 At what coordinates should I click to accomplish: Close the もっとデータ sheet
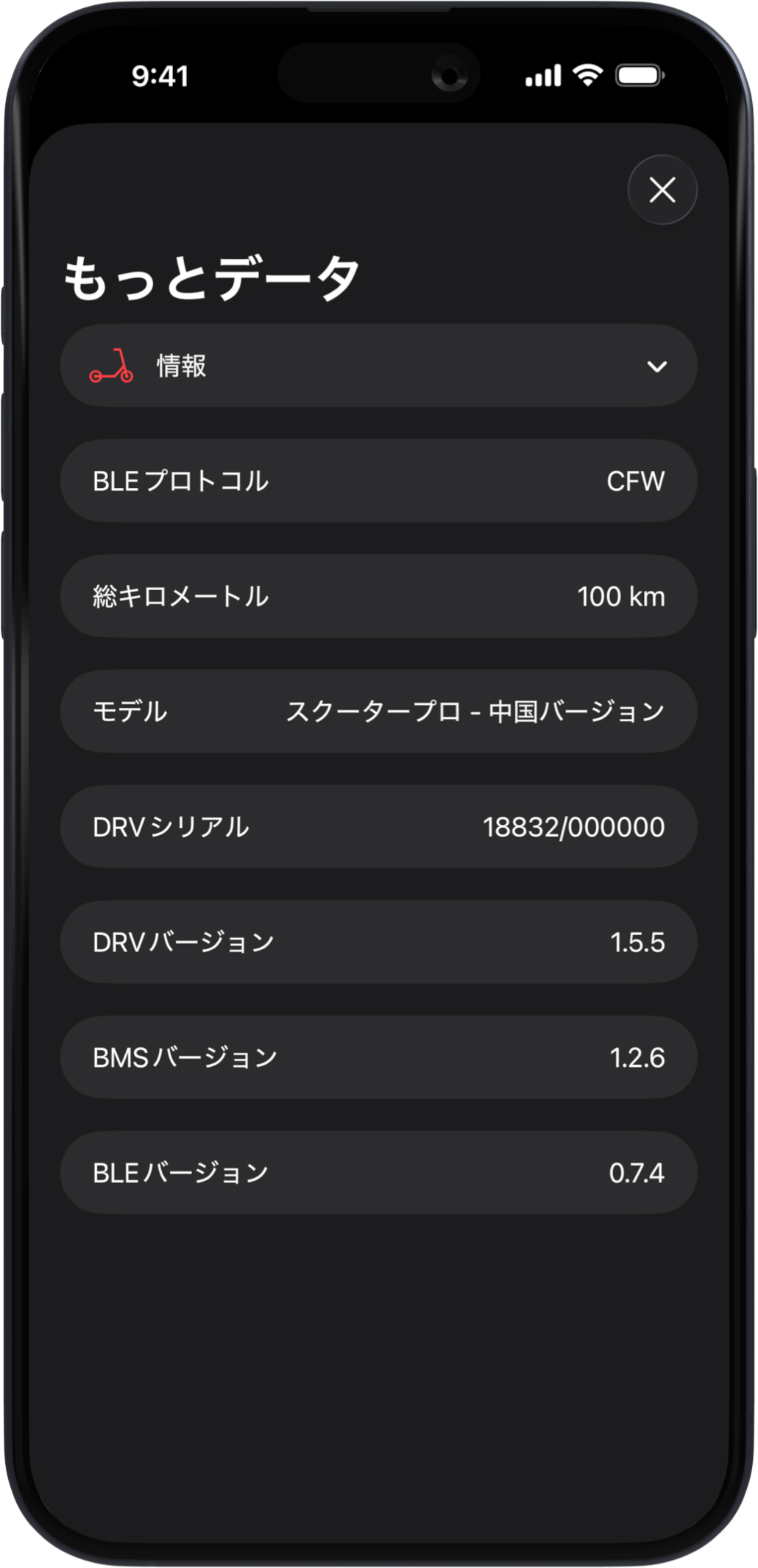tap(662, 190)
